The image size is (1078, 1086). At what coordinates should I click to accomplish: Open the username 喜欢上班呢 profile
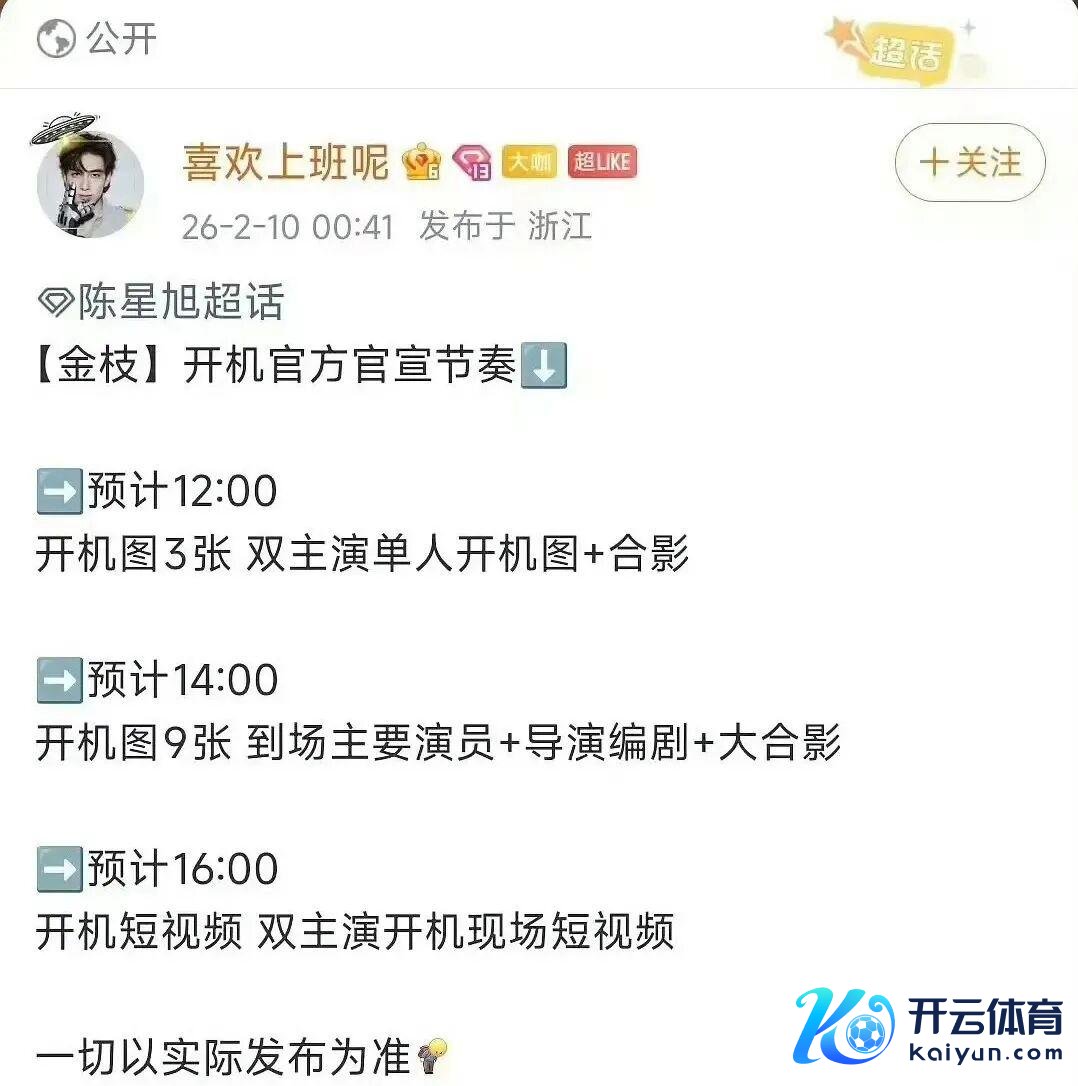pyautogui.click(x=286, y=162)
